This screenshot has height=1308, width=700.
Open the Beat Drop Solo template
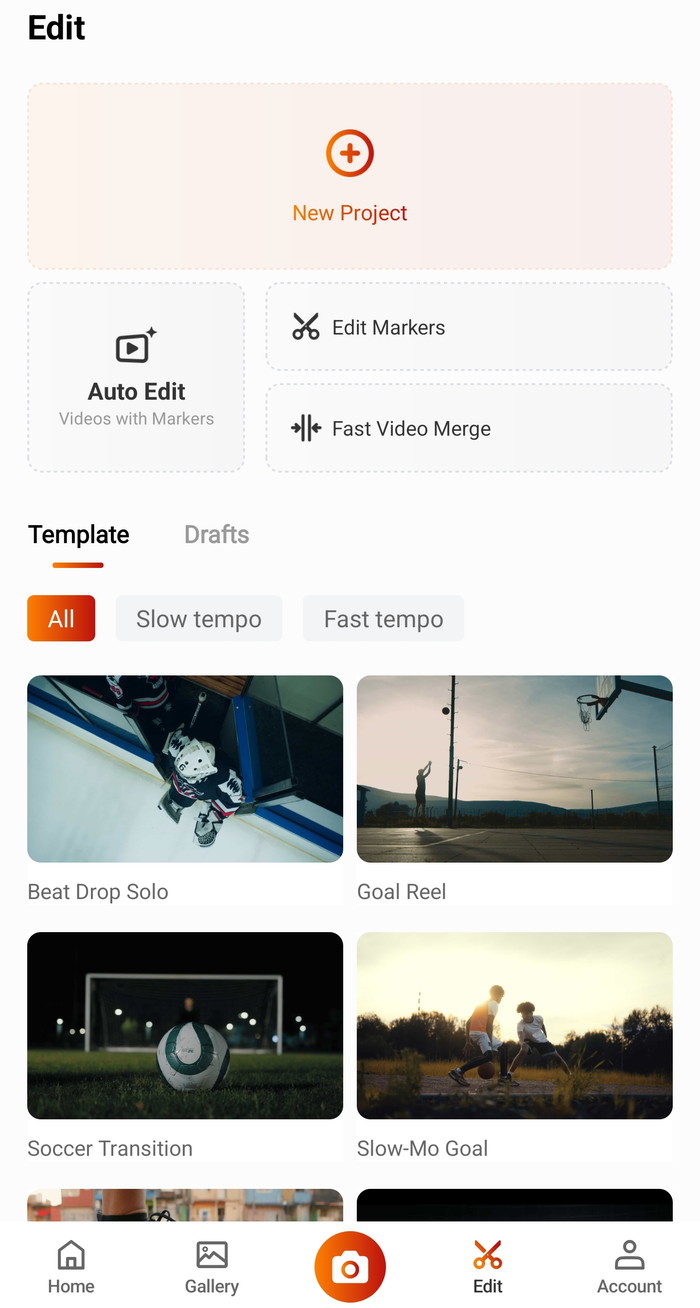tap(185, 769)
